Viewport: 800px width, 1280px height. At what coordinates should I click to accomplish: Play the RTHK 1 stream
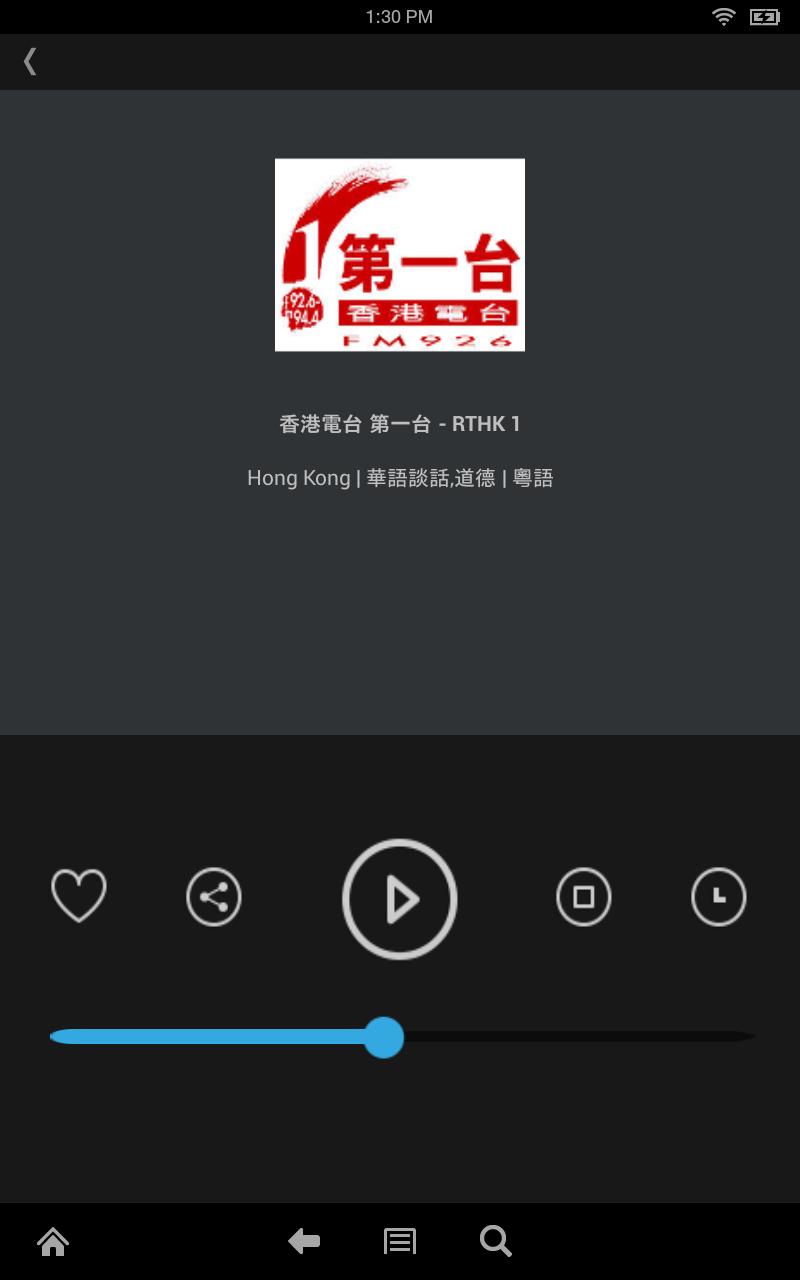(400, 899)
